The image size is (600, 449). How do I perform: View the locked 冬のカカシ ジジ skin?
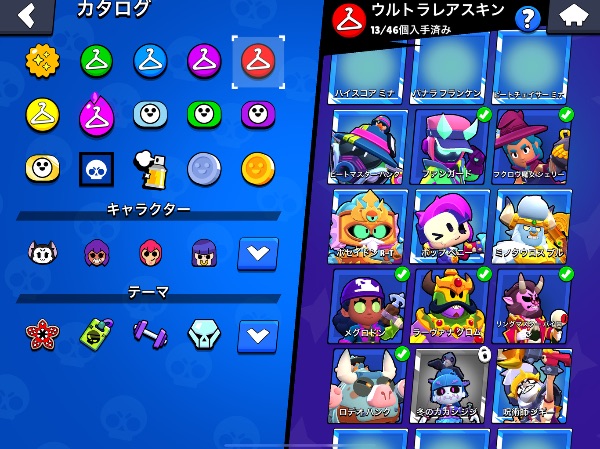coord(449,386)
